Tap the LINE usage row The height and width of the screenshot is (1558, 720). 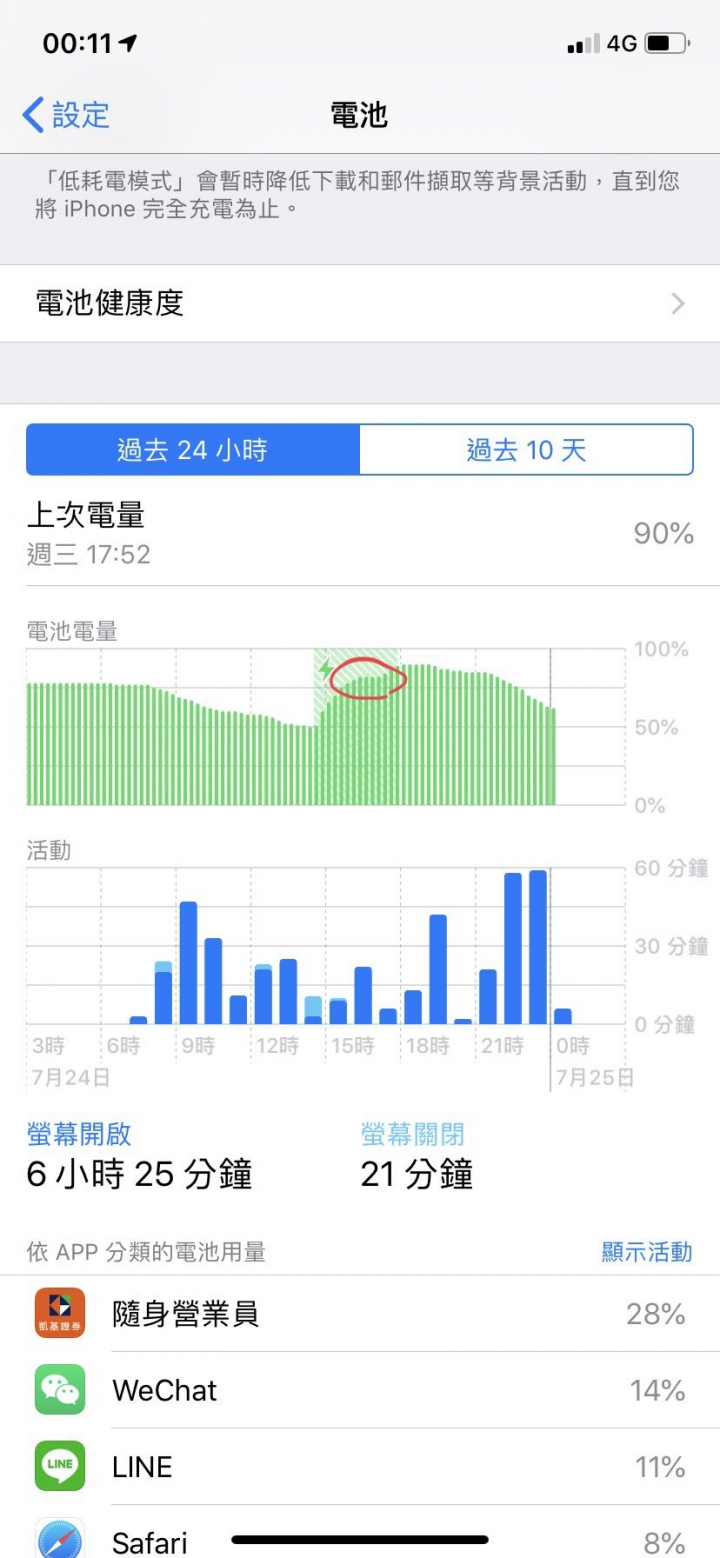pos(360,1467)
